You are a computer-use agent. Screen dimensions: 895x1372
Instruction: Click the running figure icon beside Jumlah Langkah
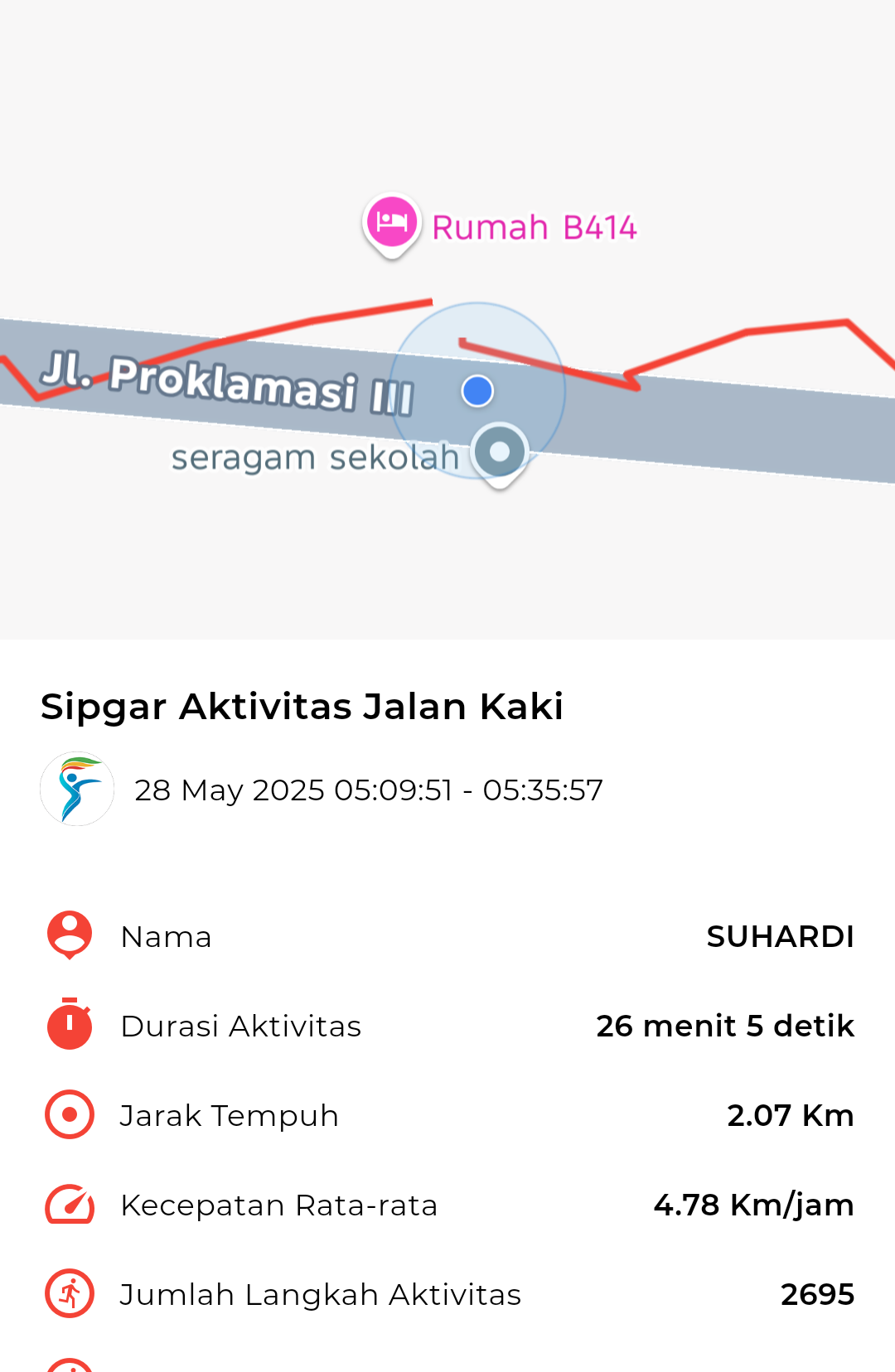tap(68, 1293)
